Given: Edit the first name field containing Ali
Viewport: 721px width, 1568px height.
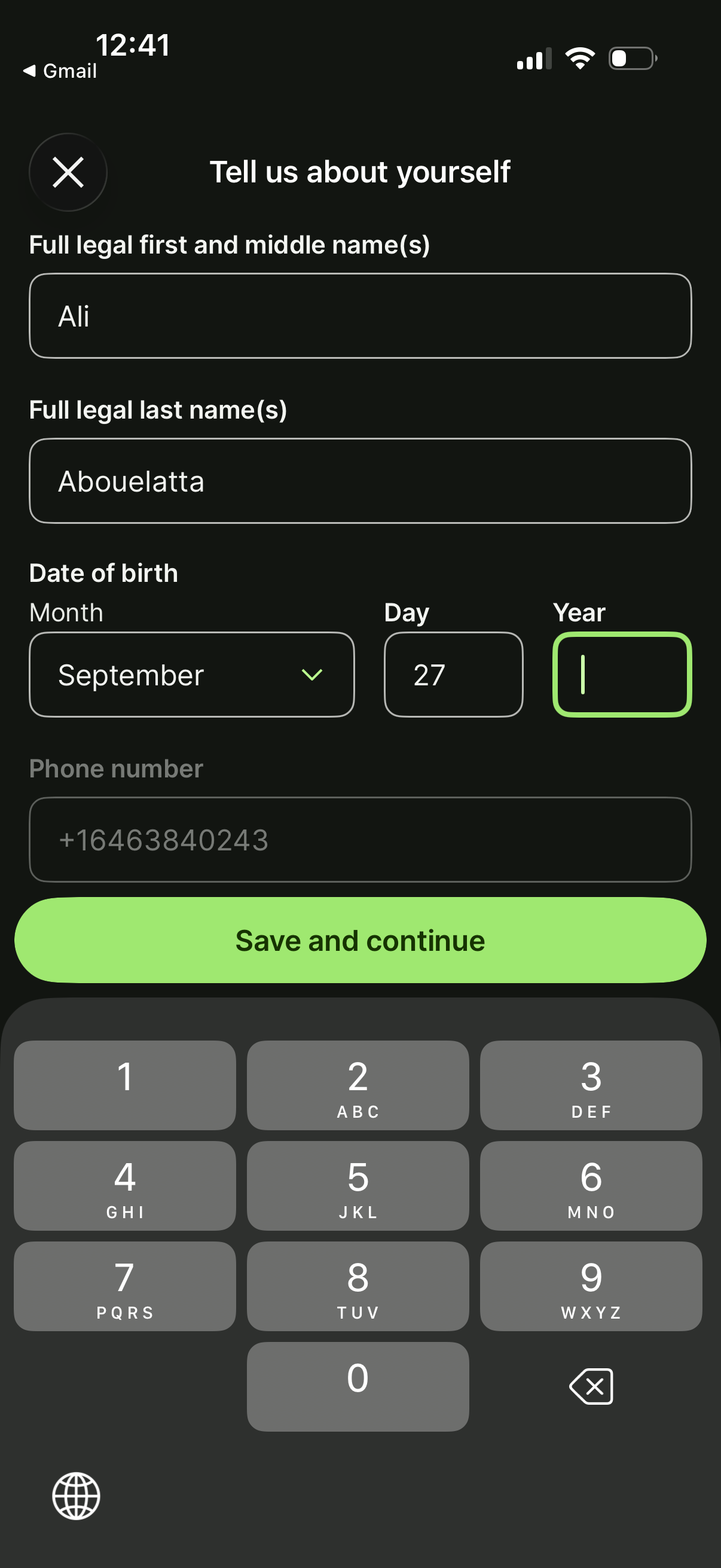Looking at the screenshot, I should coord(360,315).
